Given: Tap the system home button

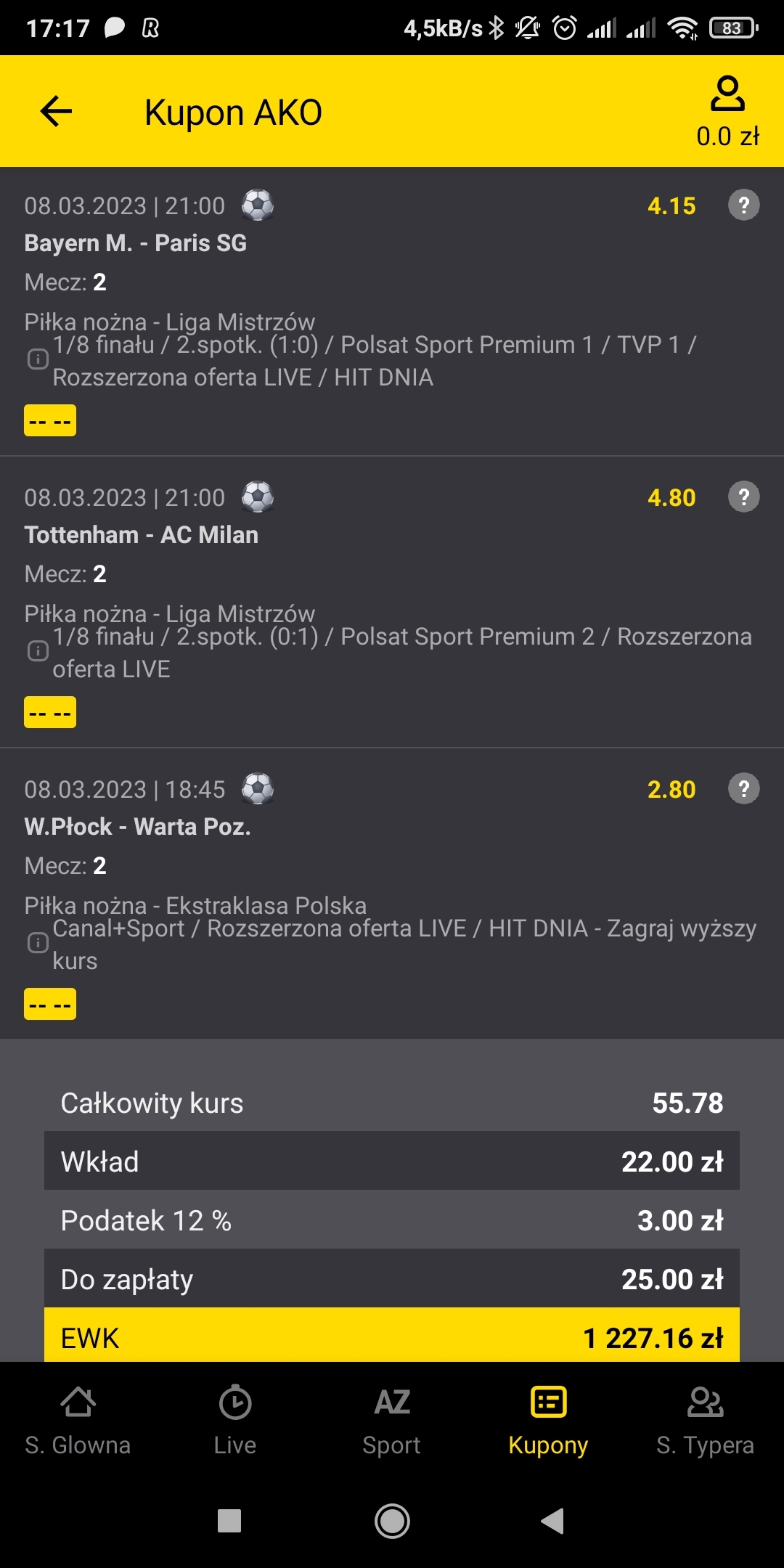Looking at the screenshot, I should [x=392, y=1521].
